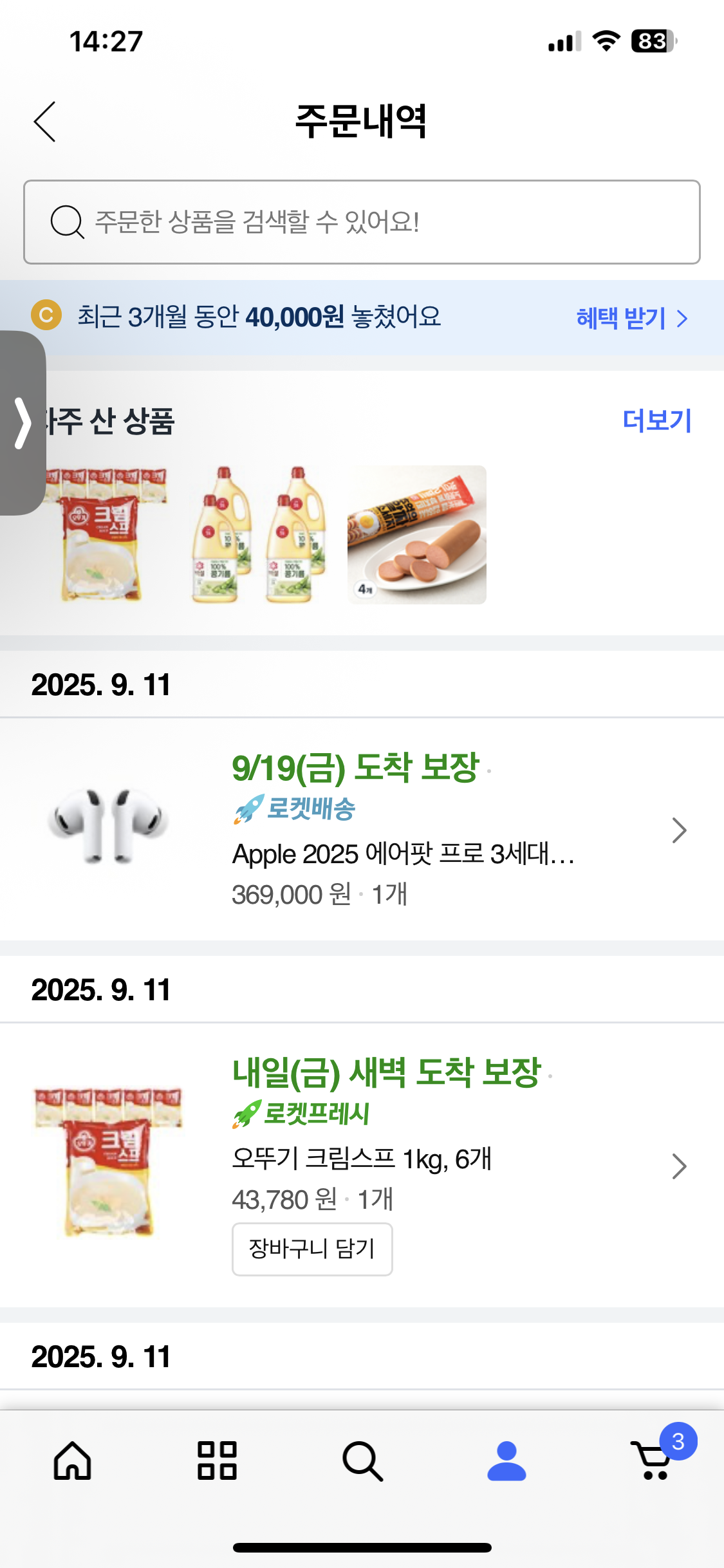Screen dimensions: 724x1568
Task: Open the my profile tab
Action: (x=506, y=1460)
